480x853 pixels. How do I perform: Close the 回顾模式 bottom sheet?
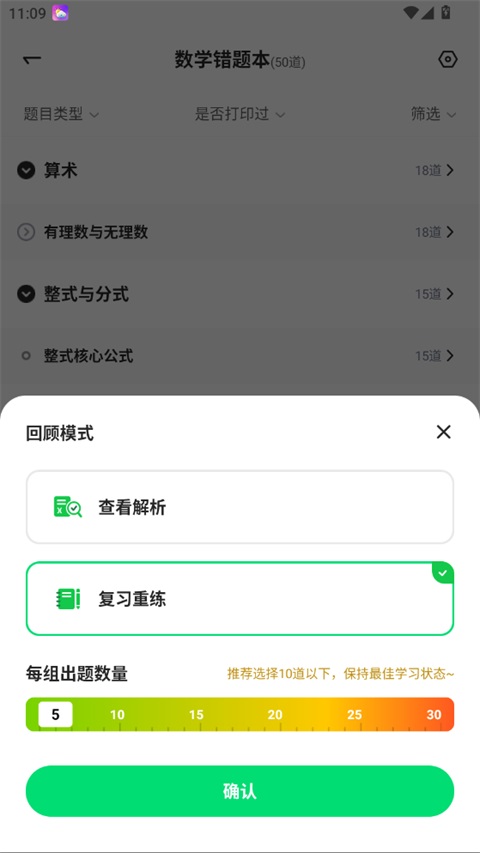[444, 432]
